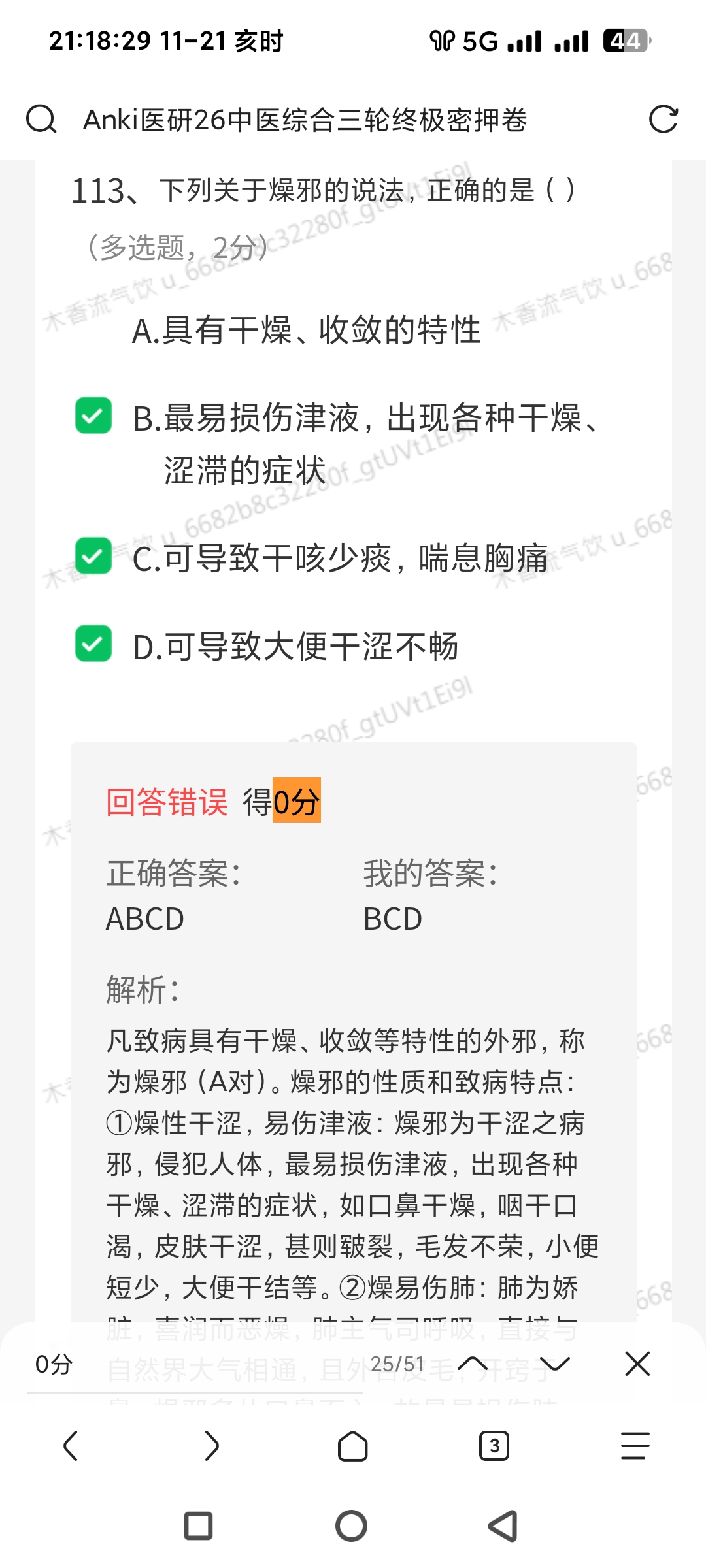Open the browser home page
Screen dimensions: 706x1568
point(353,1446)
